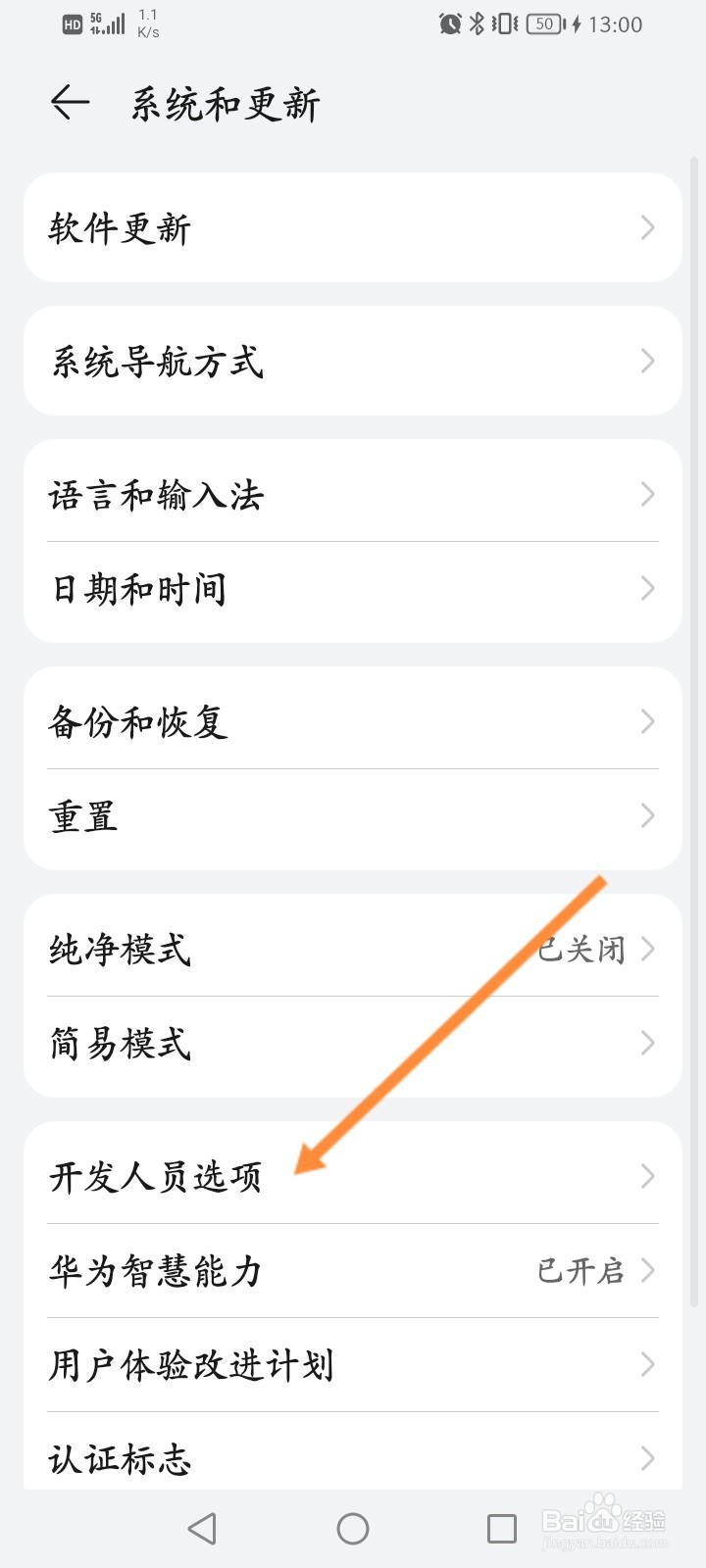Open 纯净模式 showing 已关闭 status
Viewport: 706px width, 1568px height.
[x=353, y=949]
